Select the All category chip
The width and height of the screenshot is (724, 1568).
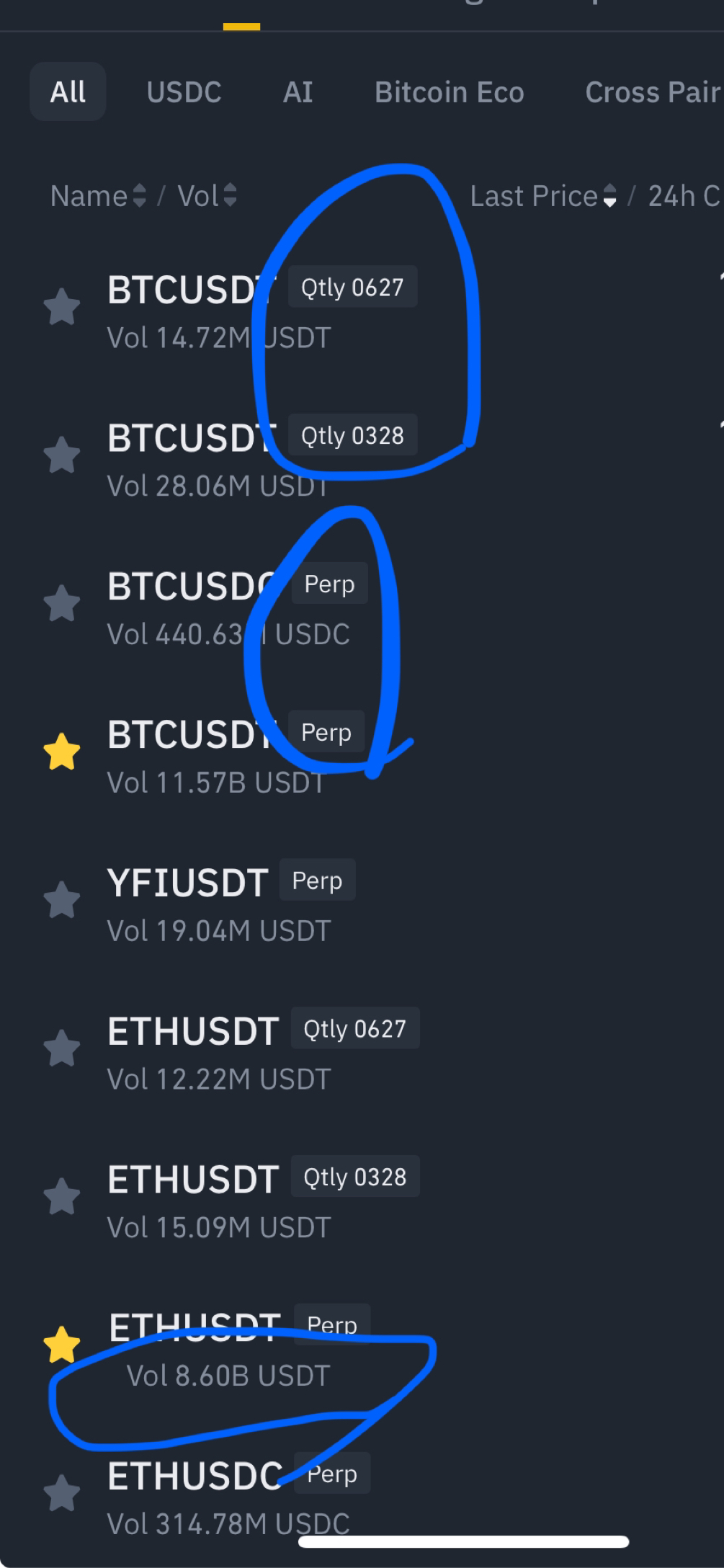click(x=68, y=92)
